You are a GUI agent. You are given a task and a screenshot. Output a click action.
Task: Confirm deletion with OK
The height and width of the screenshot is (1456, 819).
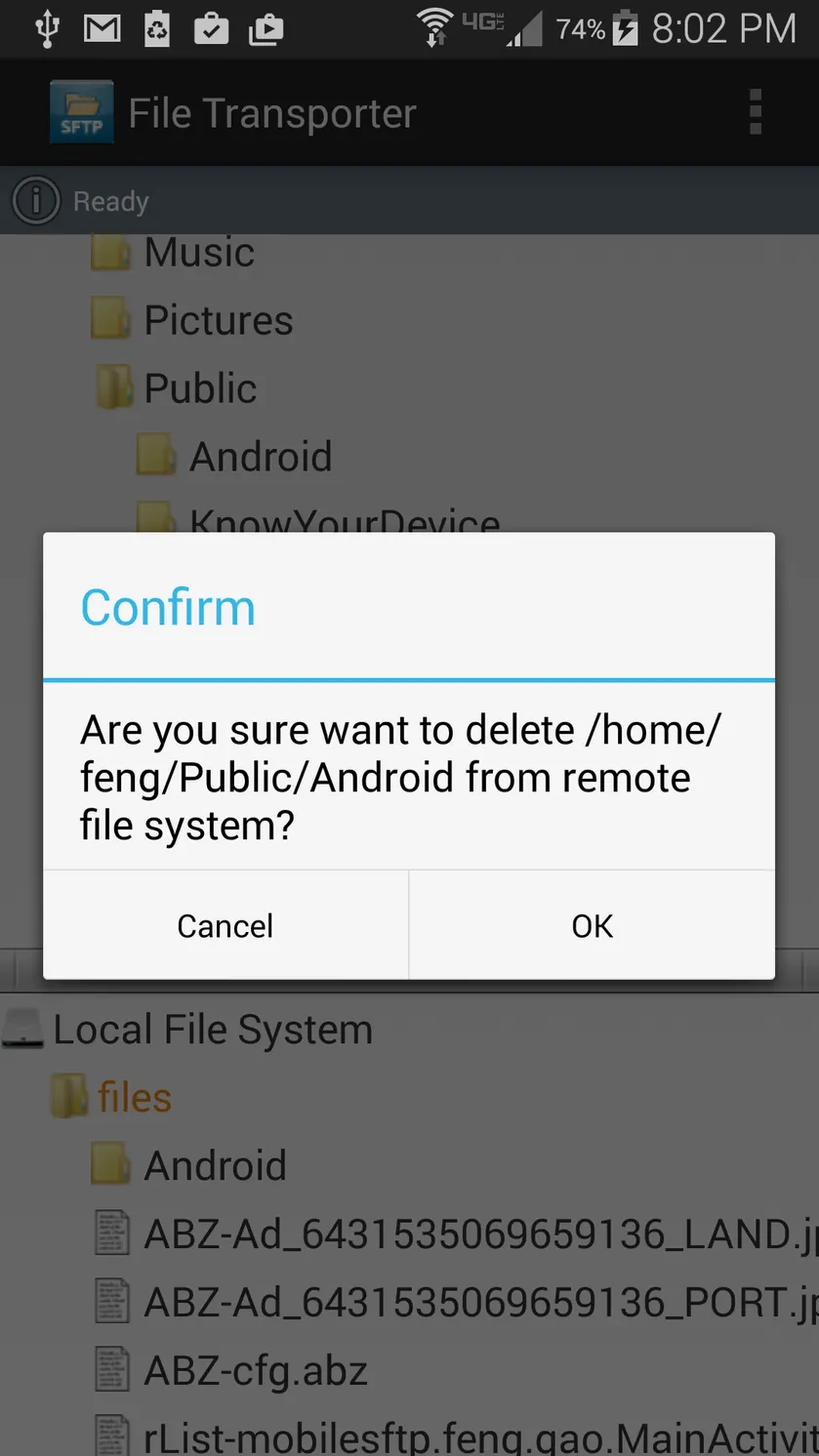pyautogui.click(x=593, y=925)
